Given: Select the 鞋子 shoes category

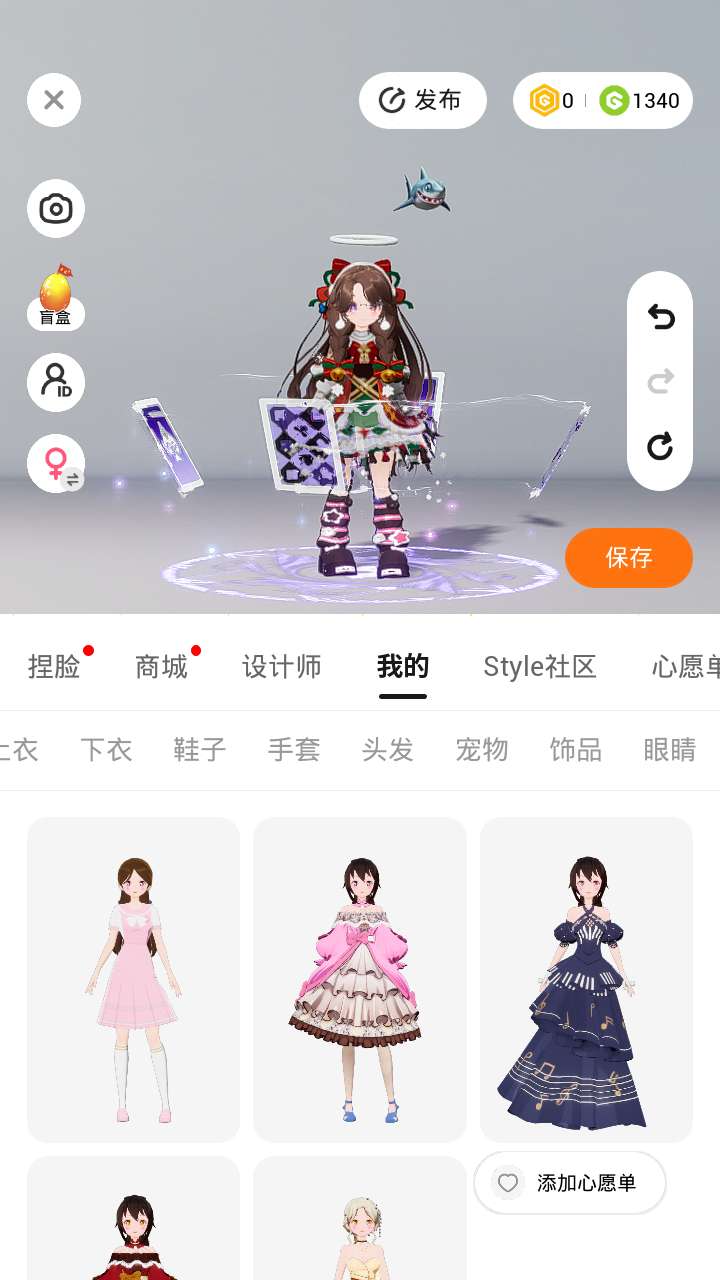Looking at the screenshot, I should coord(200,750).
